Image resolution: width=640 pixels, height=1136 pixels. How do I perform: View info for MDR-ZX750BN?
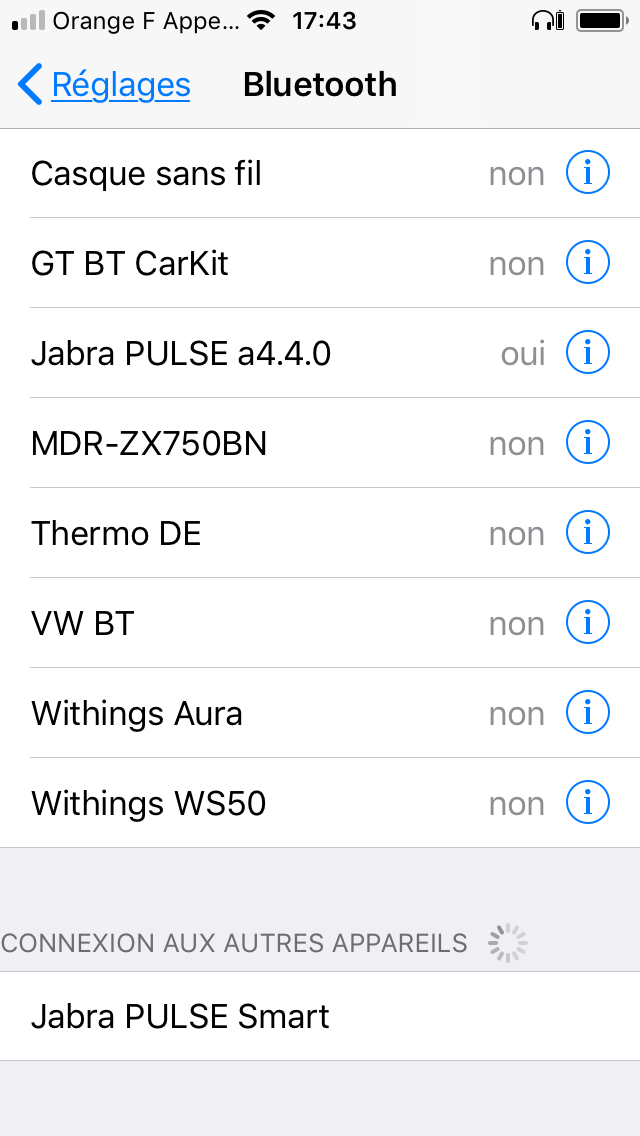point(587,443)
